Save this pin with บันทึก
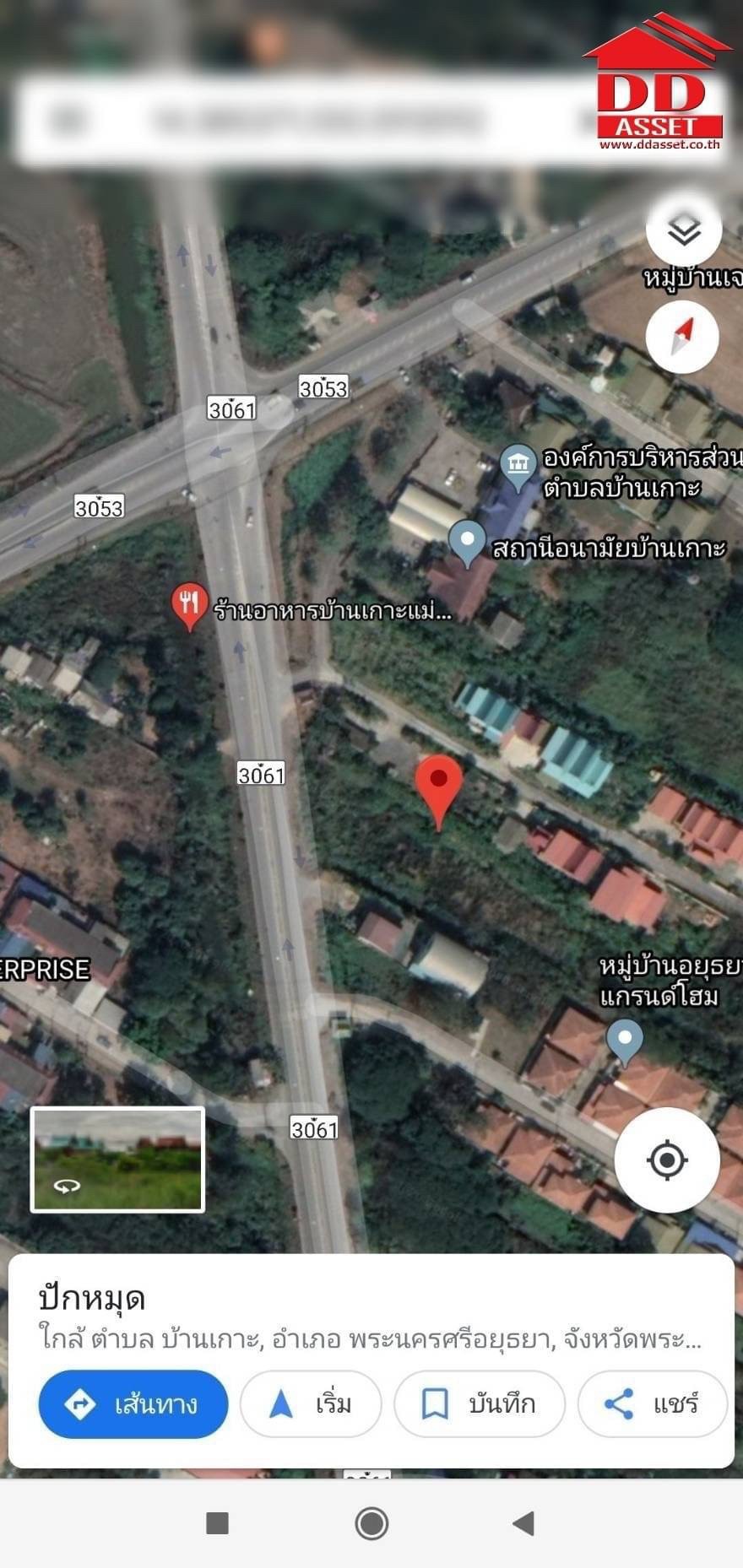Screen dimensions: 743x1568 [479, 1404]
